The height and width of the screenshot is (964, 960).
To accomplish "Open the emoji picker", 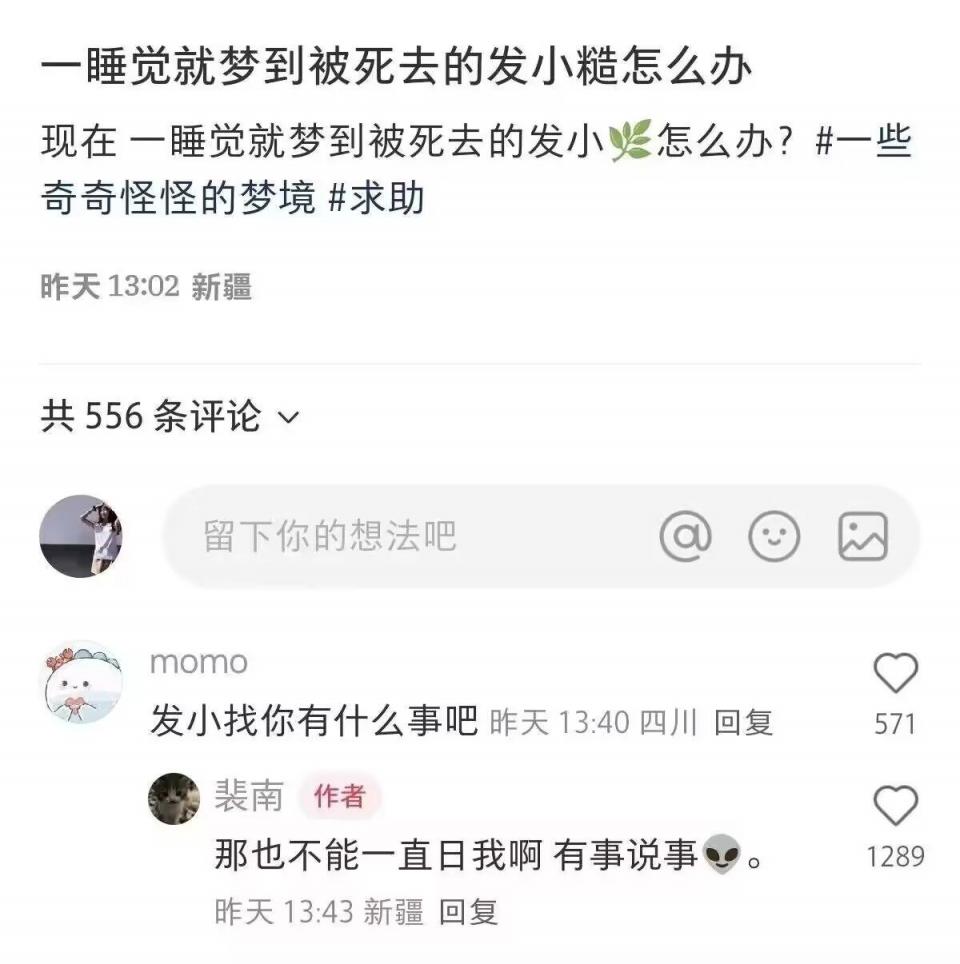I will coord(774,536).
